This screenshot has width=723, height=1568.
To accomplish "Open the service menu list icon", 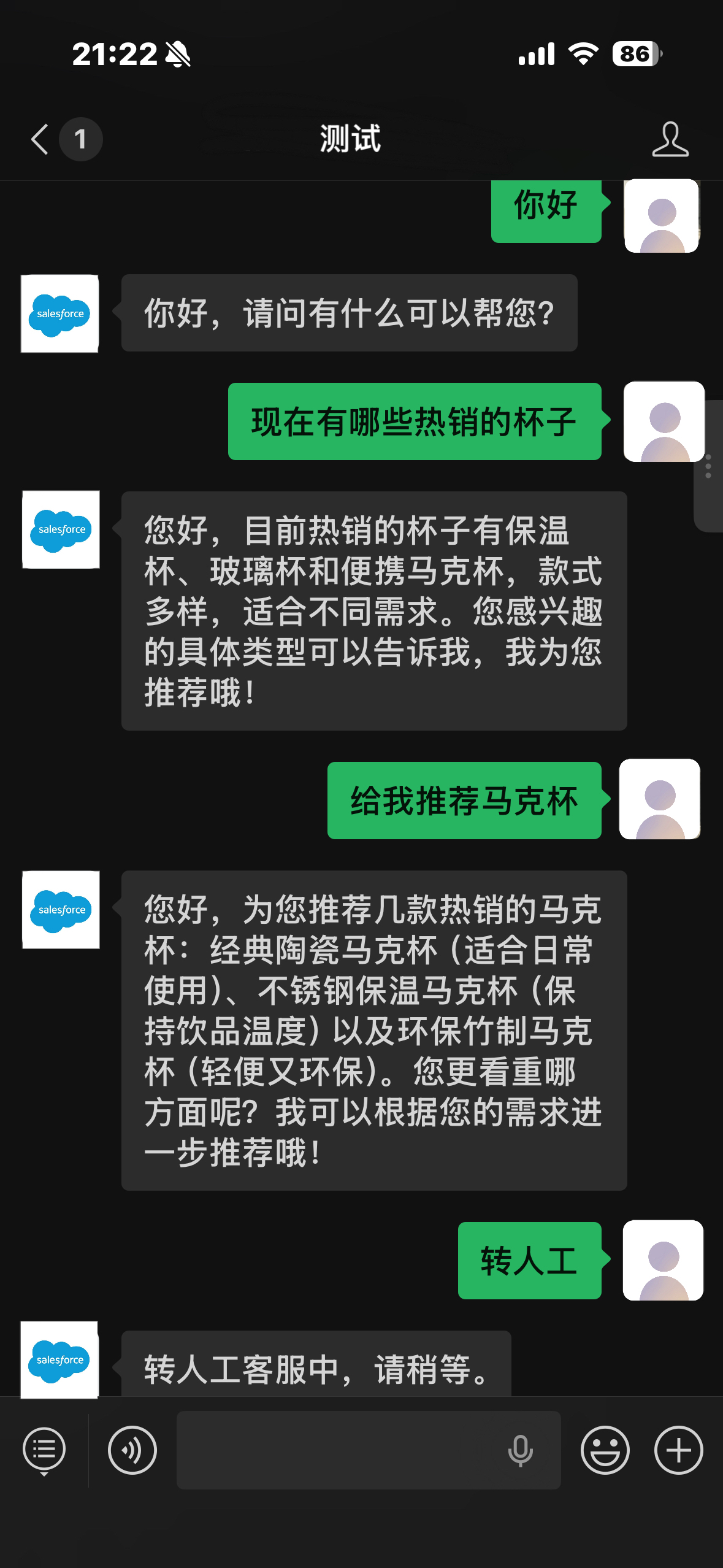I will (x=44, y=1451).
